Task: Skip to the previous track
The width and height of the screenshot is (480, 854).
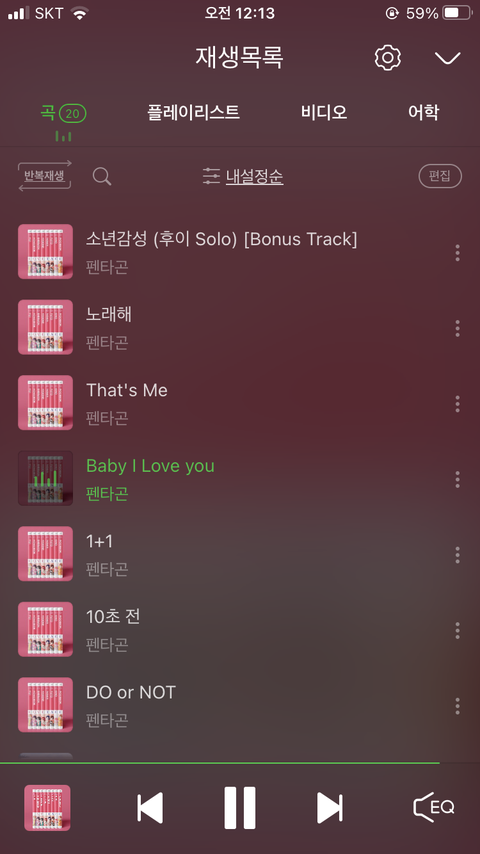Action: 150,808
